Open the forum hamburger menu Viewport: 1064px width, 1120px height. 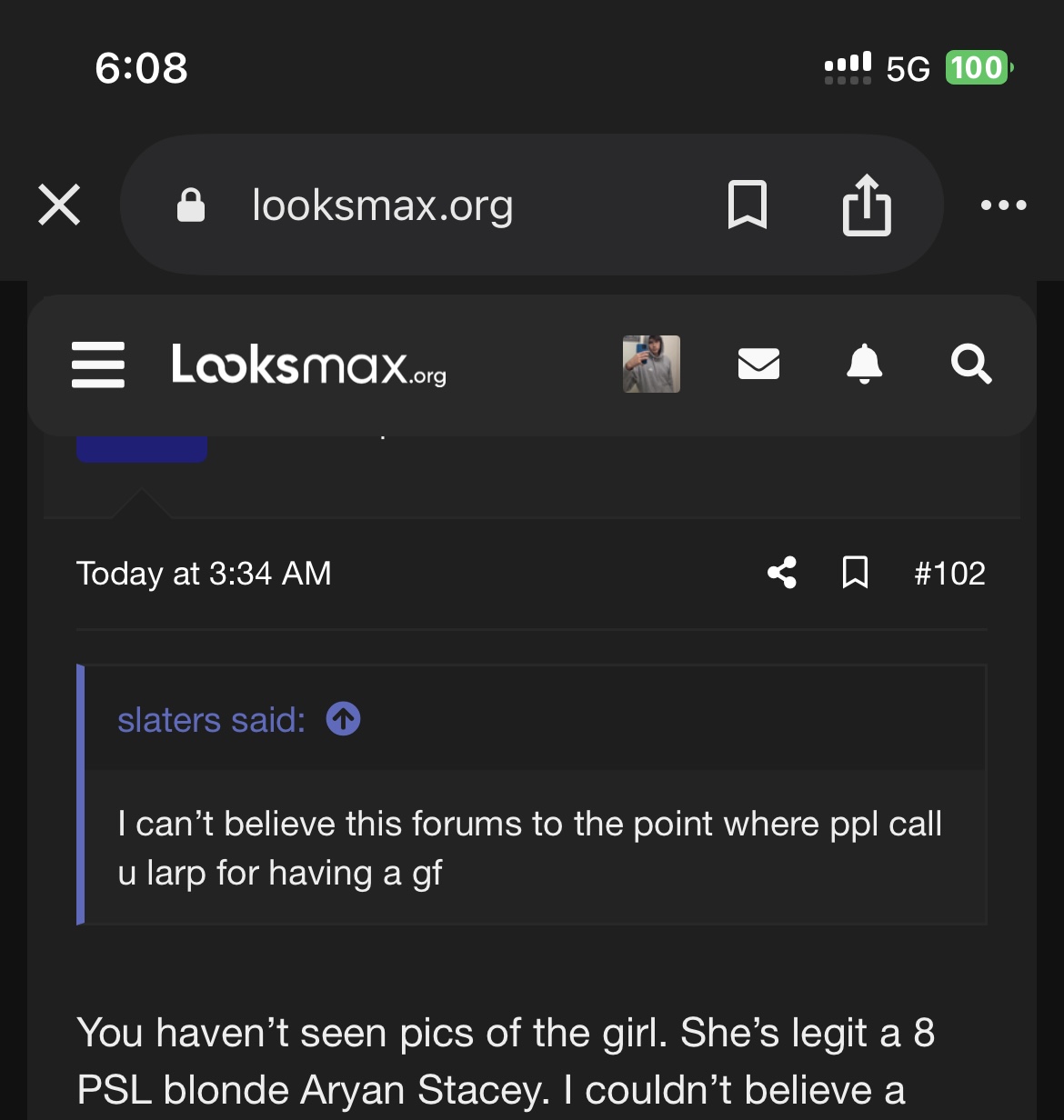point(98,365)
